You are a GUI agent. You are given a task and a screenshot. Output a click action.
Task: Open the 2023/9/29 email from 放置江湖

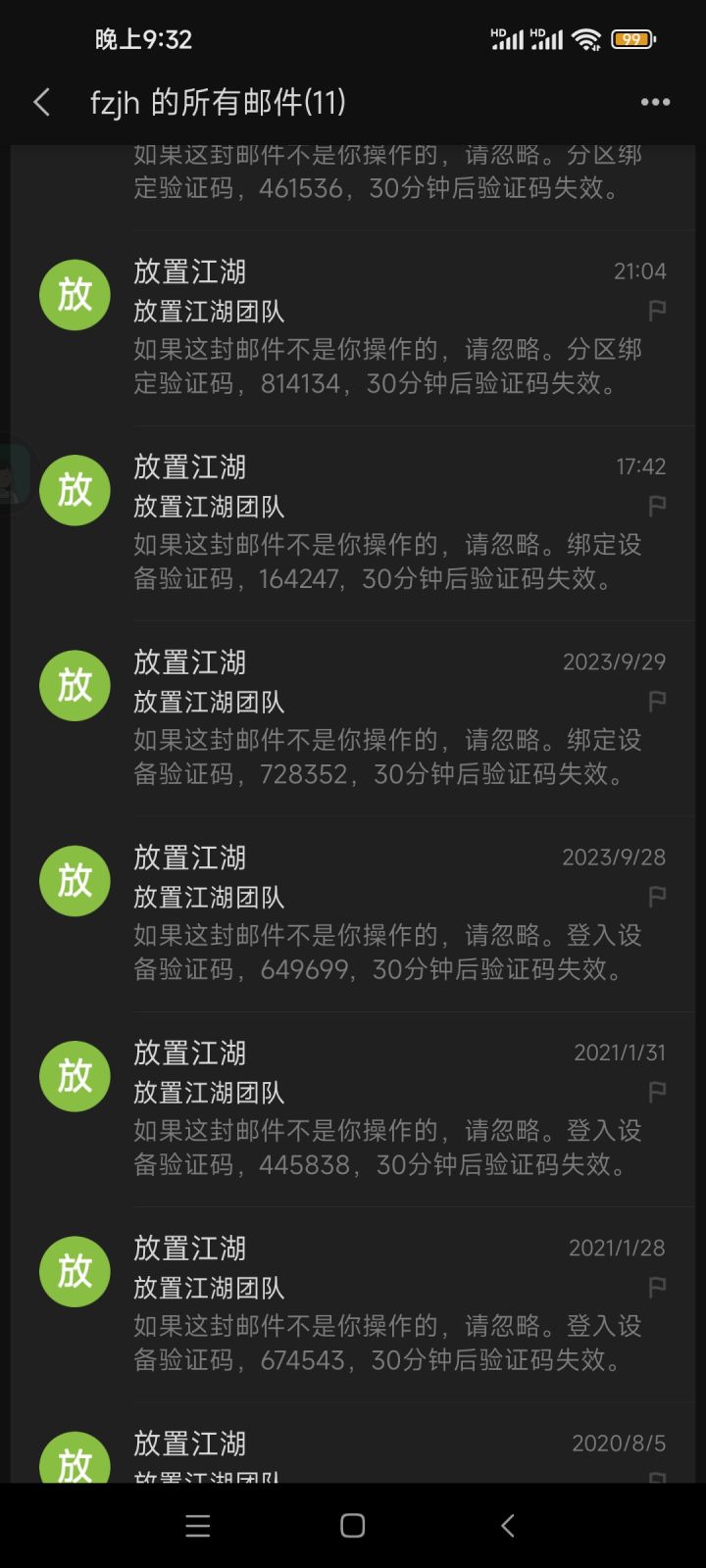pos(353,718)
